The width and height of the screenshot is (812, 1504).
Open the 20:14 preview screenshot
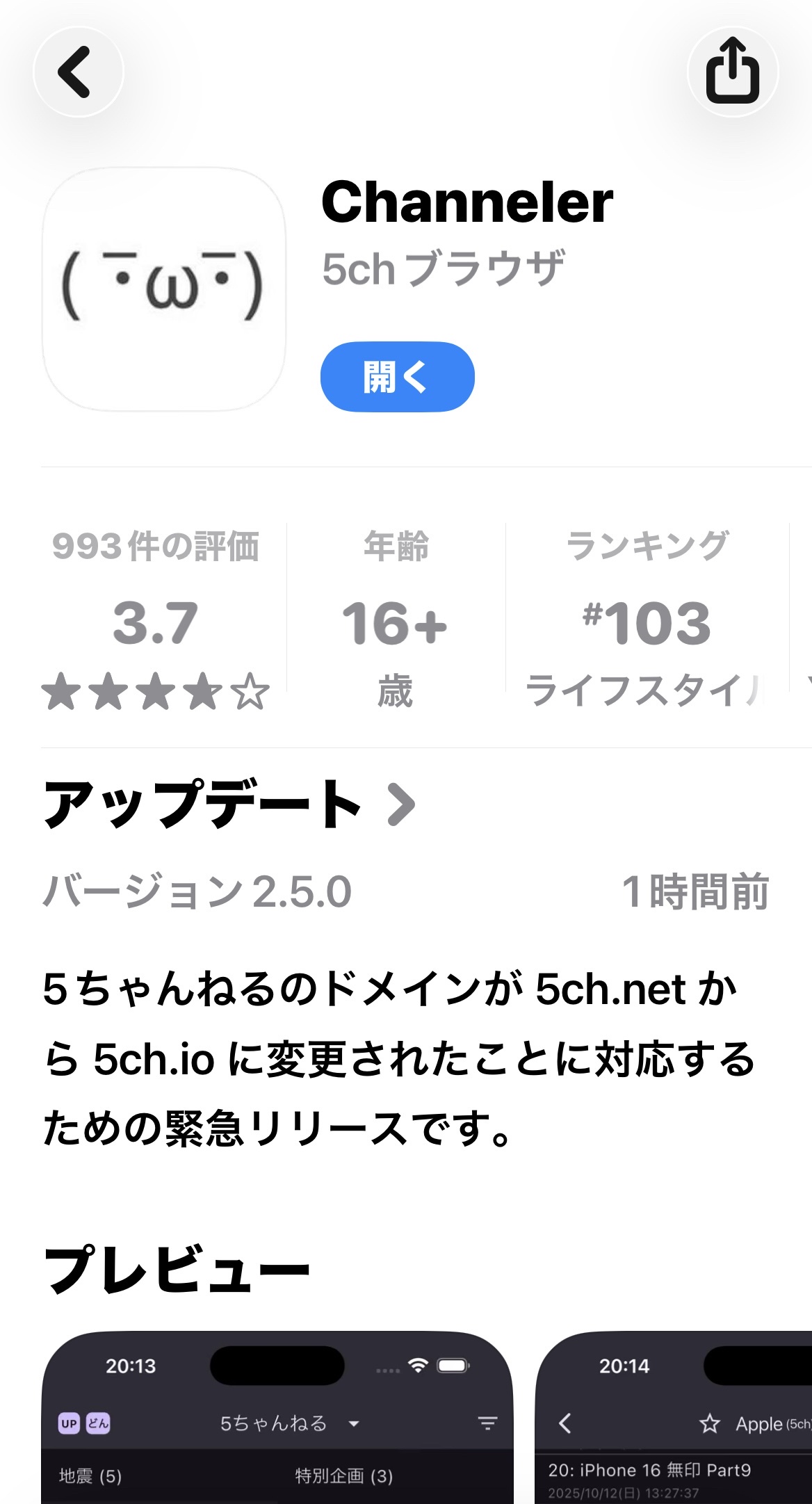673,1418
